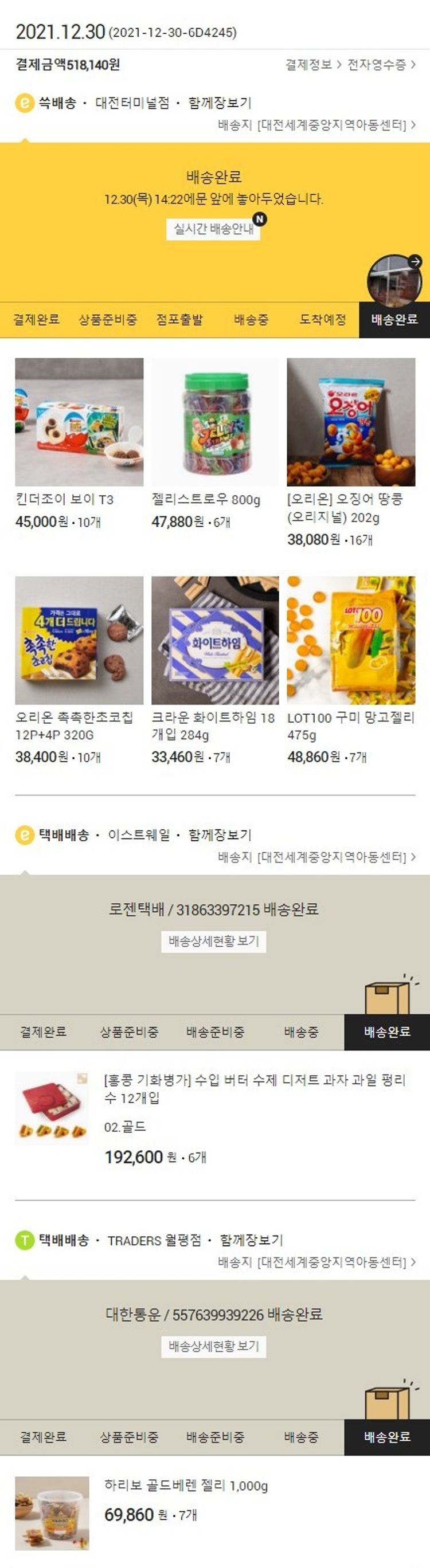Open 결제정보 payment details

313,65
